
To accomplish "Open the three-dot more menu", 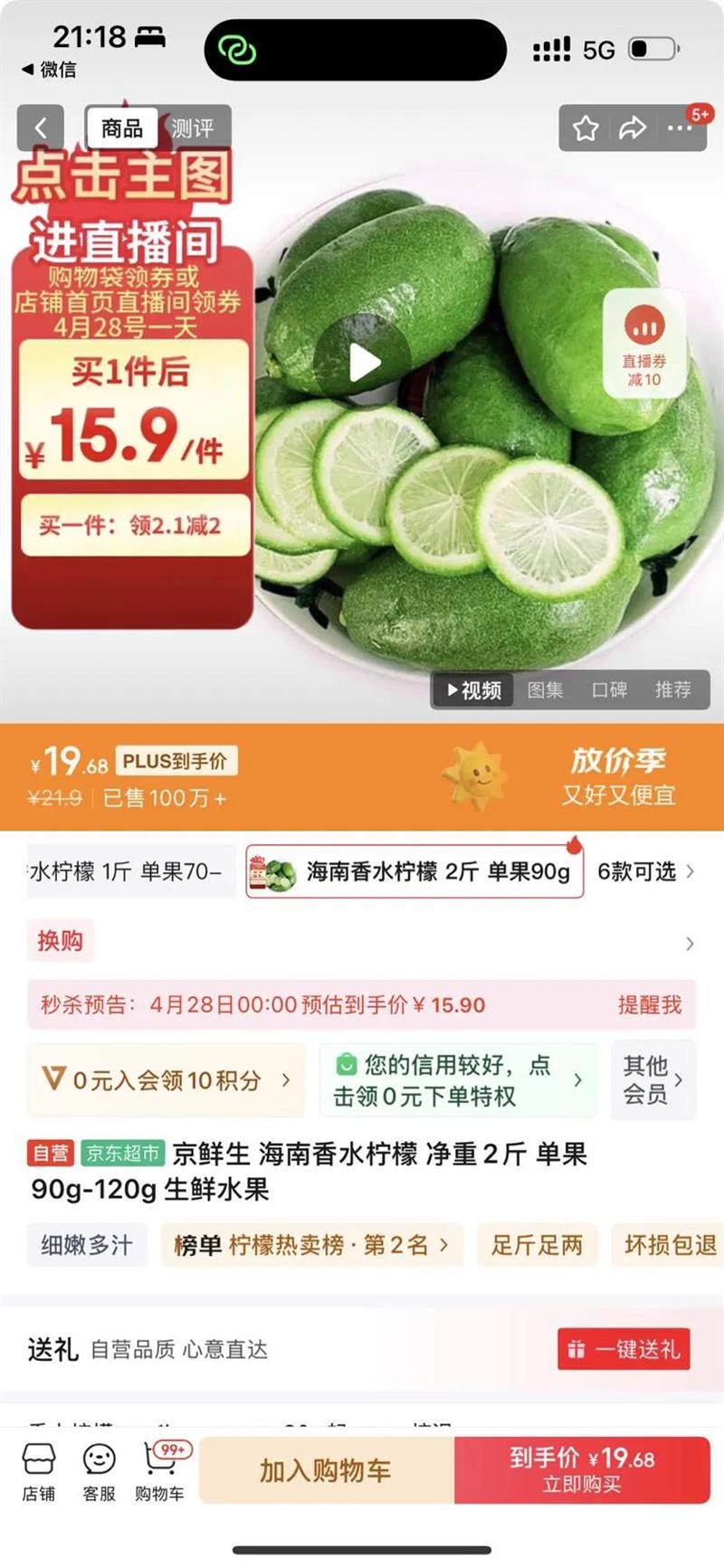I will click(x=680, y=128).
